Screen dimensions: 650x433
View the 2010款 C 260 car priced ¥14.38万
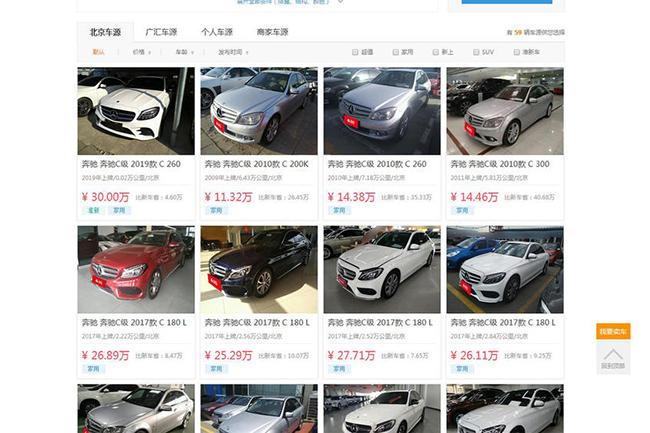(382, 111)
